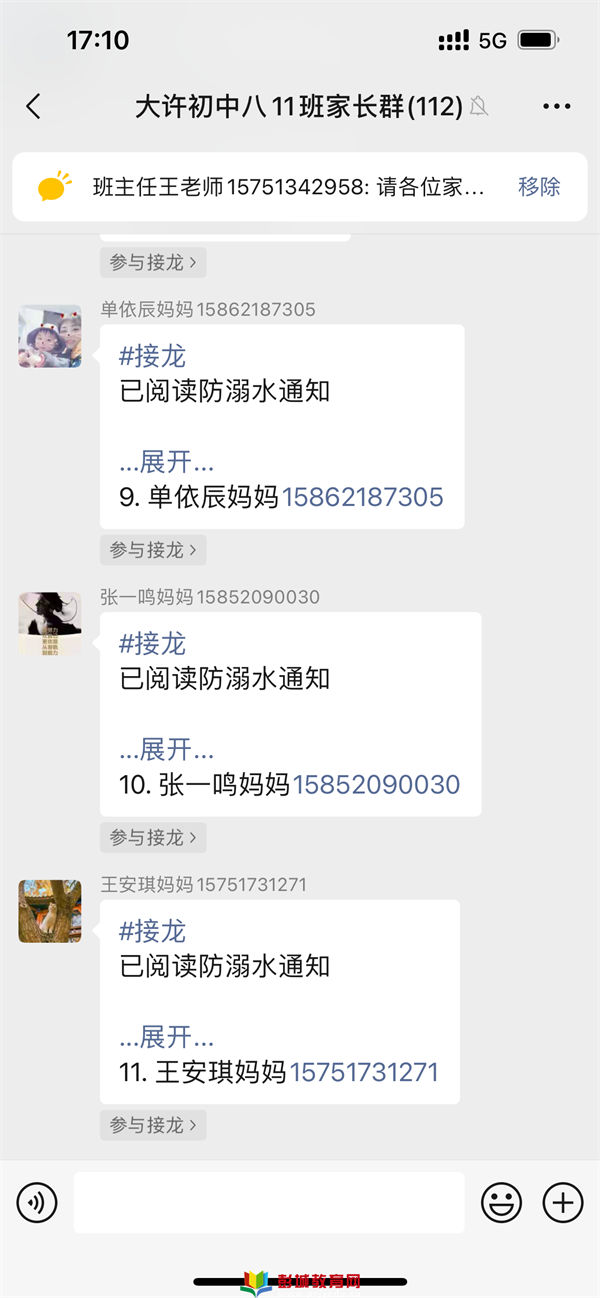Expand 张一鸣妈妈's 接龙 message with 展开

[x=167, y=749]
